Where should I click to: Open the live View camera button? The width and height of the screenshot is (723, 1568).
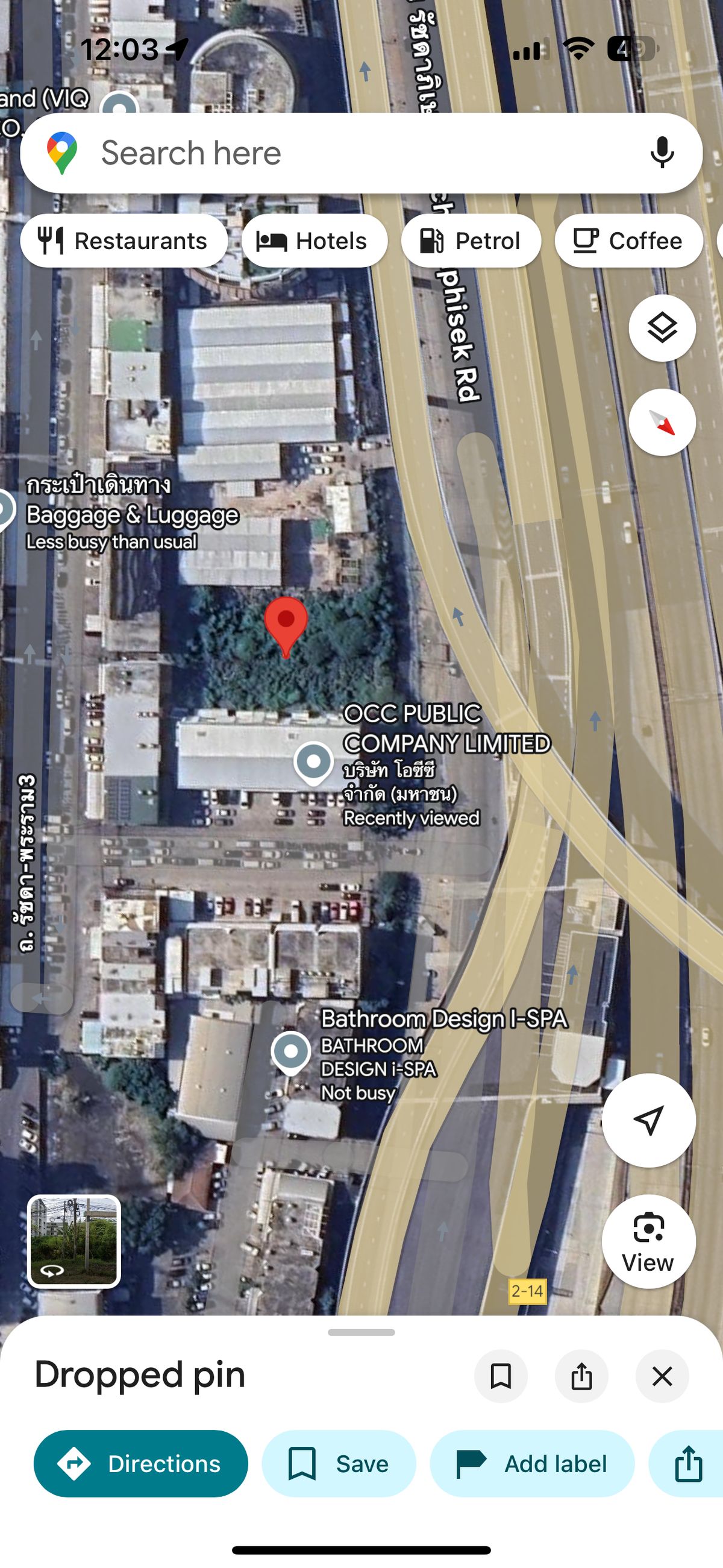point(648,1242)
